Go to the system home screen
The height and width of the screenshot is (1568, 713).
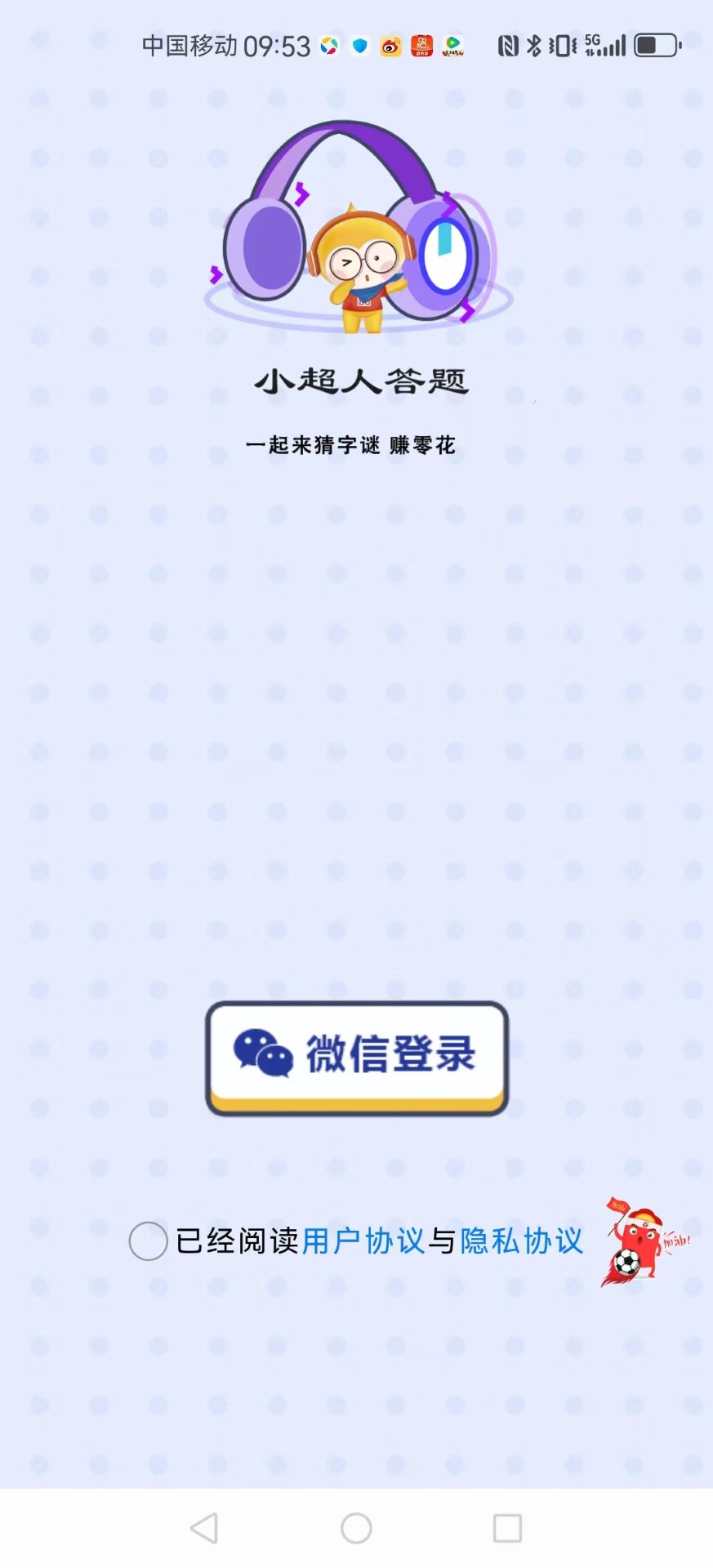click(356, 1528)
